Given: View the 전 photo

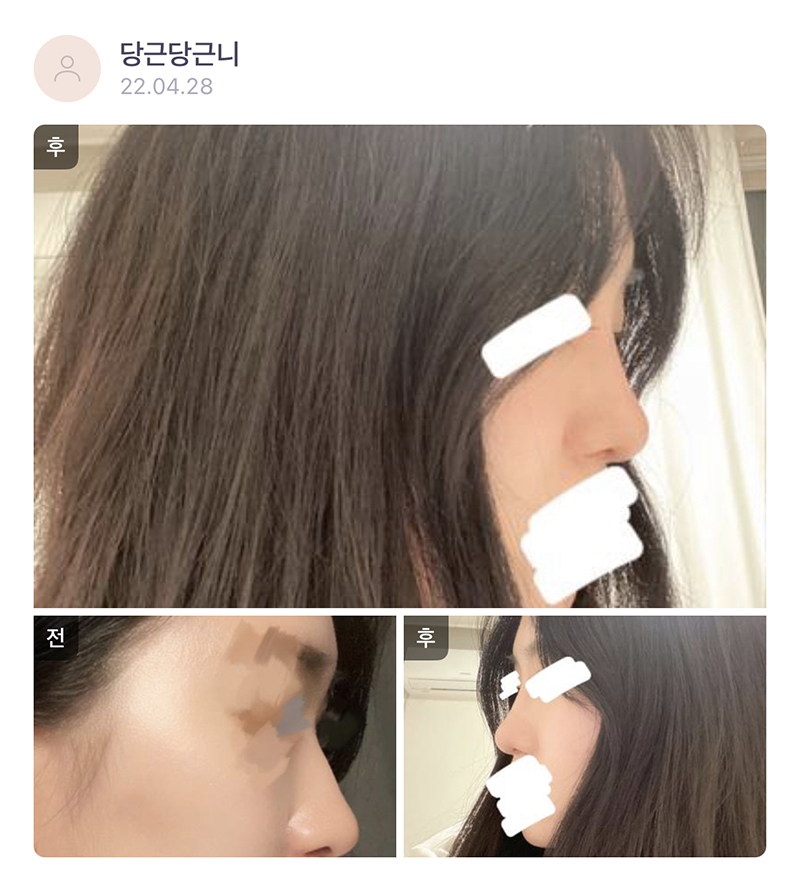Looking at the screenshot, I should (215, 736).
